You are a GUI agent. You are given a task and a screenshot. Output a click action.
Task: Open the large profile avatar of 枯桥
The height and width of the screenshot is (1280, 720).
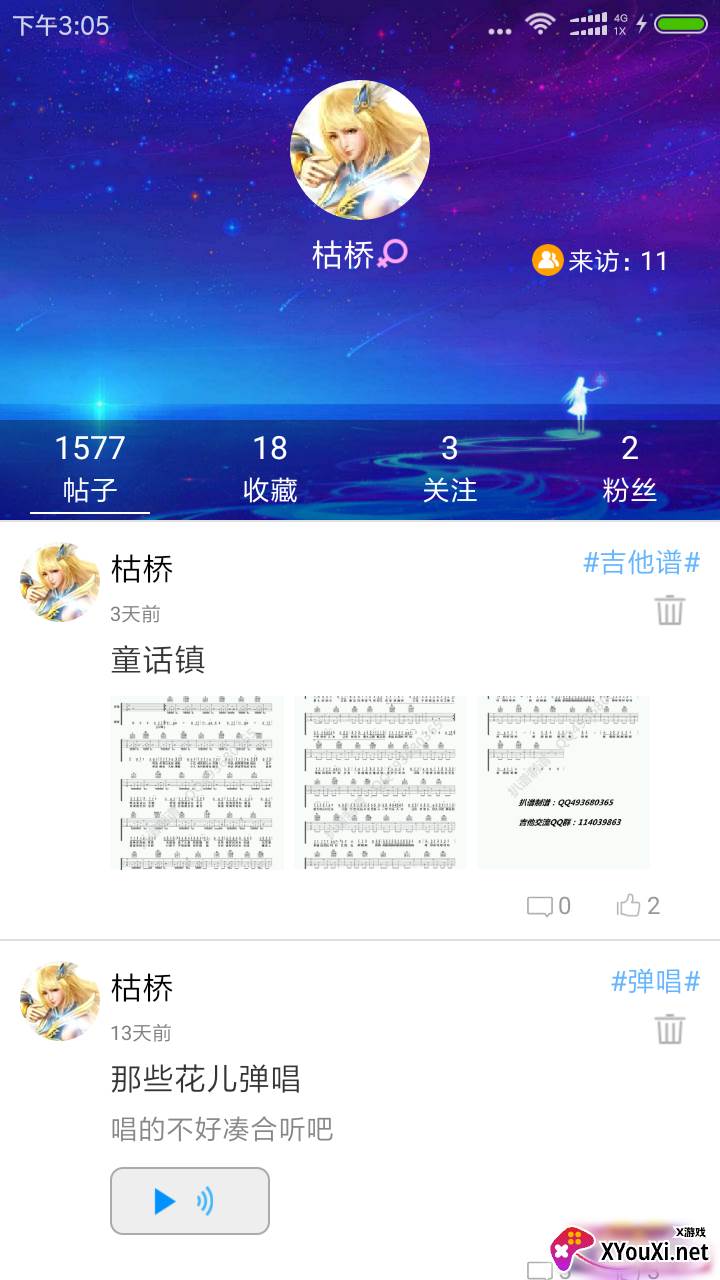pos(360,150)
